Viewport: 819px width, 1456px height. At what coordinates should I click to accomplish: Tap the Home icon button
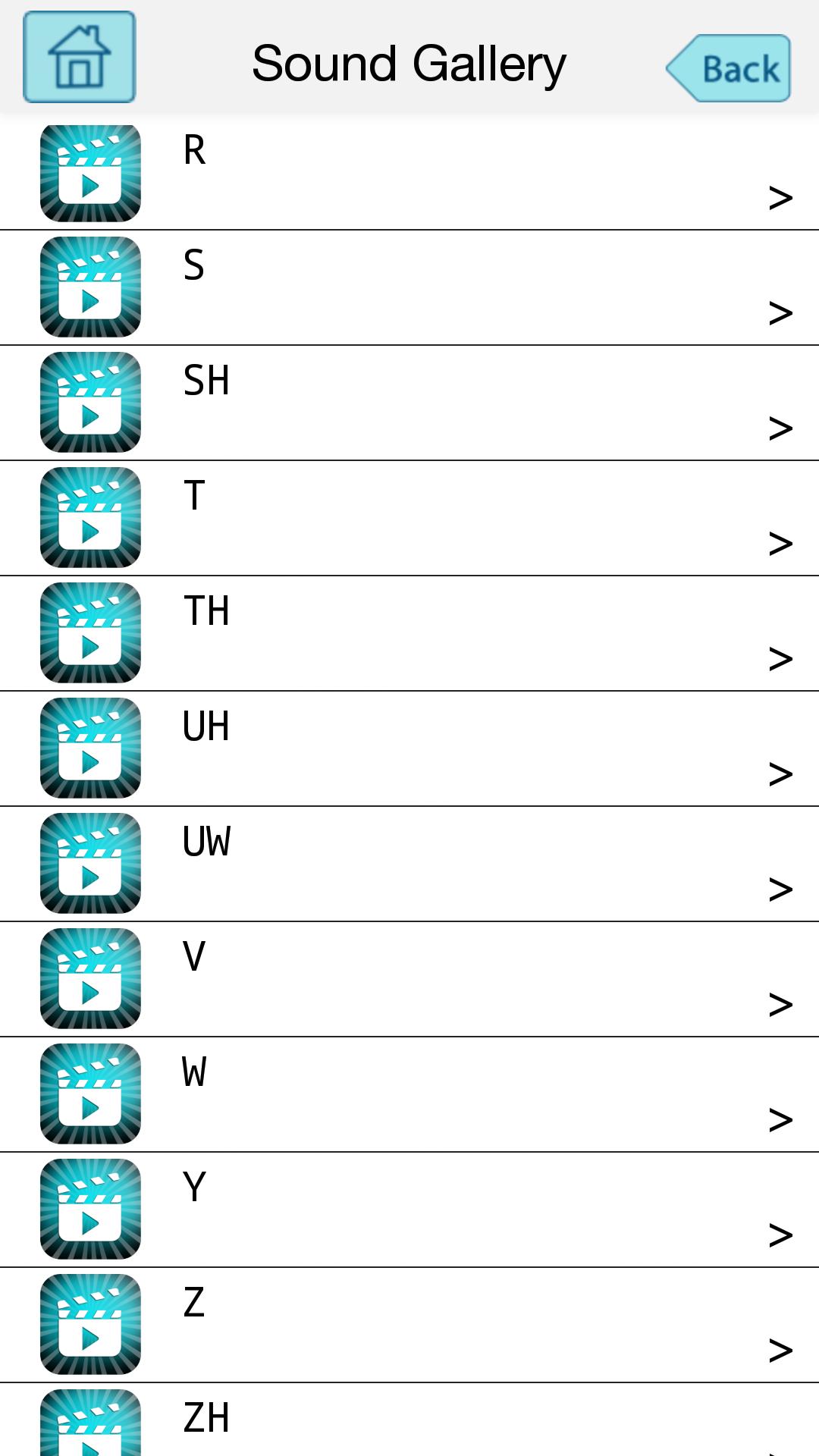79,59
